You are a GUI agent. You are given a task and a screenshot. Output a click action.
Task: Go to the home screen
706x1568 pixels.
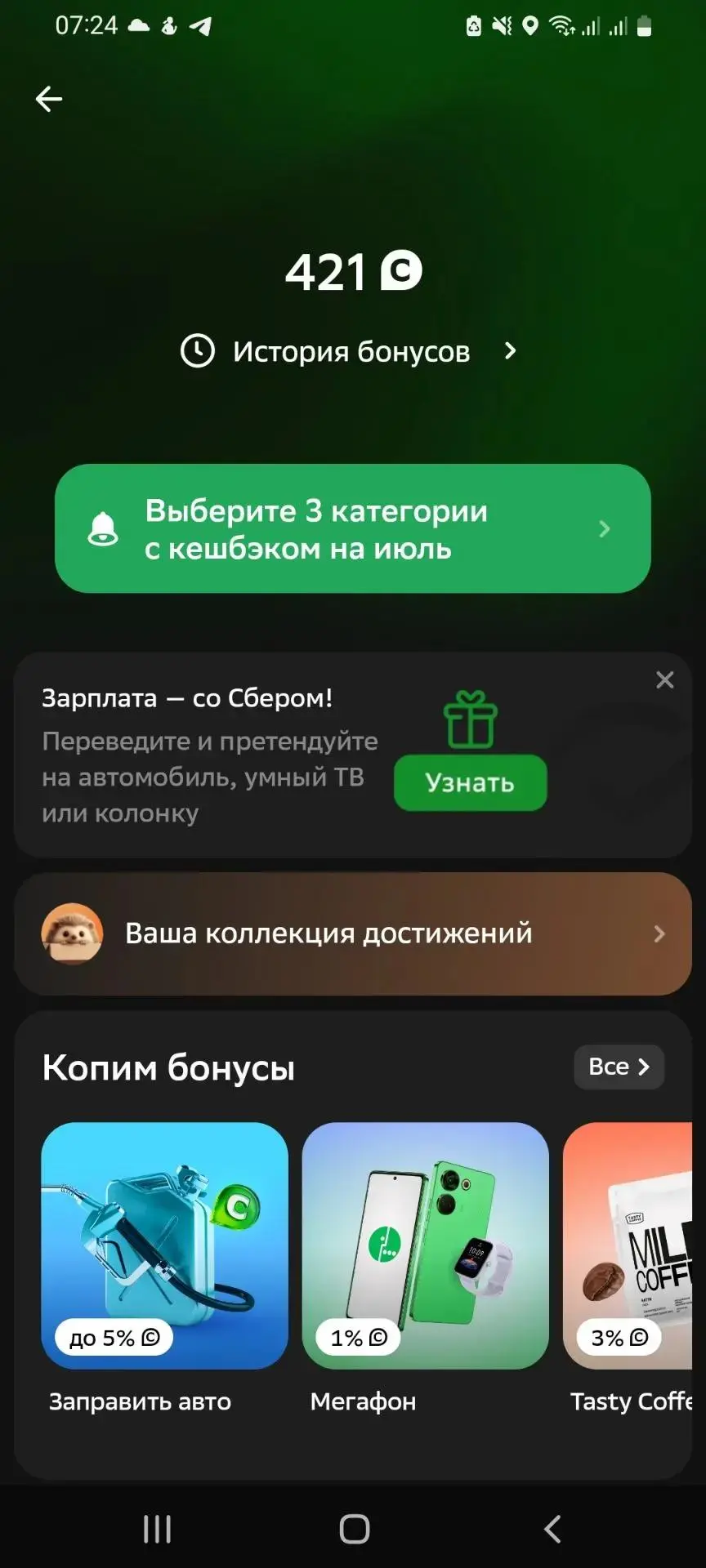tap(355, 1529)
